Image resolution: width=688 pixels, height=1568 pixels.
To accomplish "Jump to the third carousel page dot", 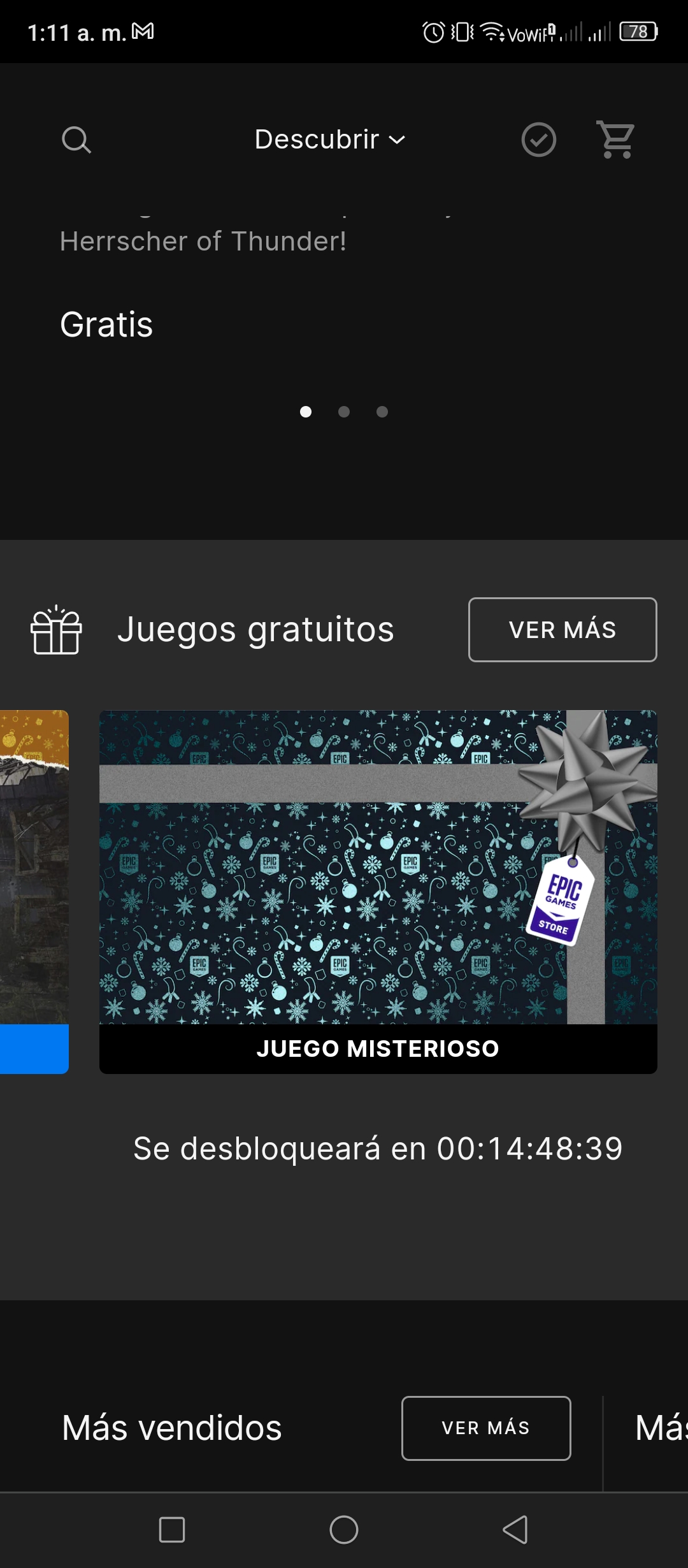I will (382, 412).
